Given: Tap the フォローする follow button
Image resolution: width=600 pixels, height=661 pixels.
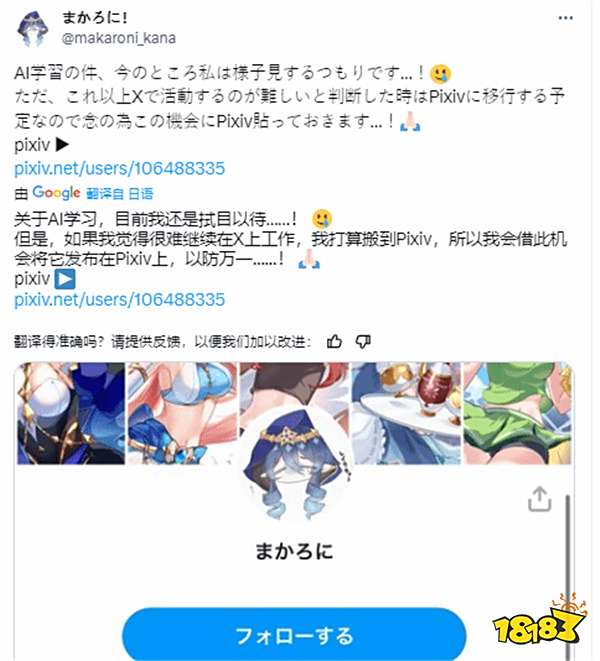Looking at the screenshot, I should pyautogui.click(x=294, y=635).
